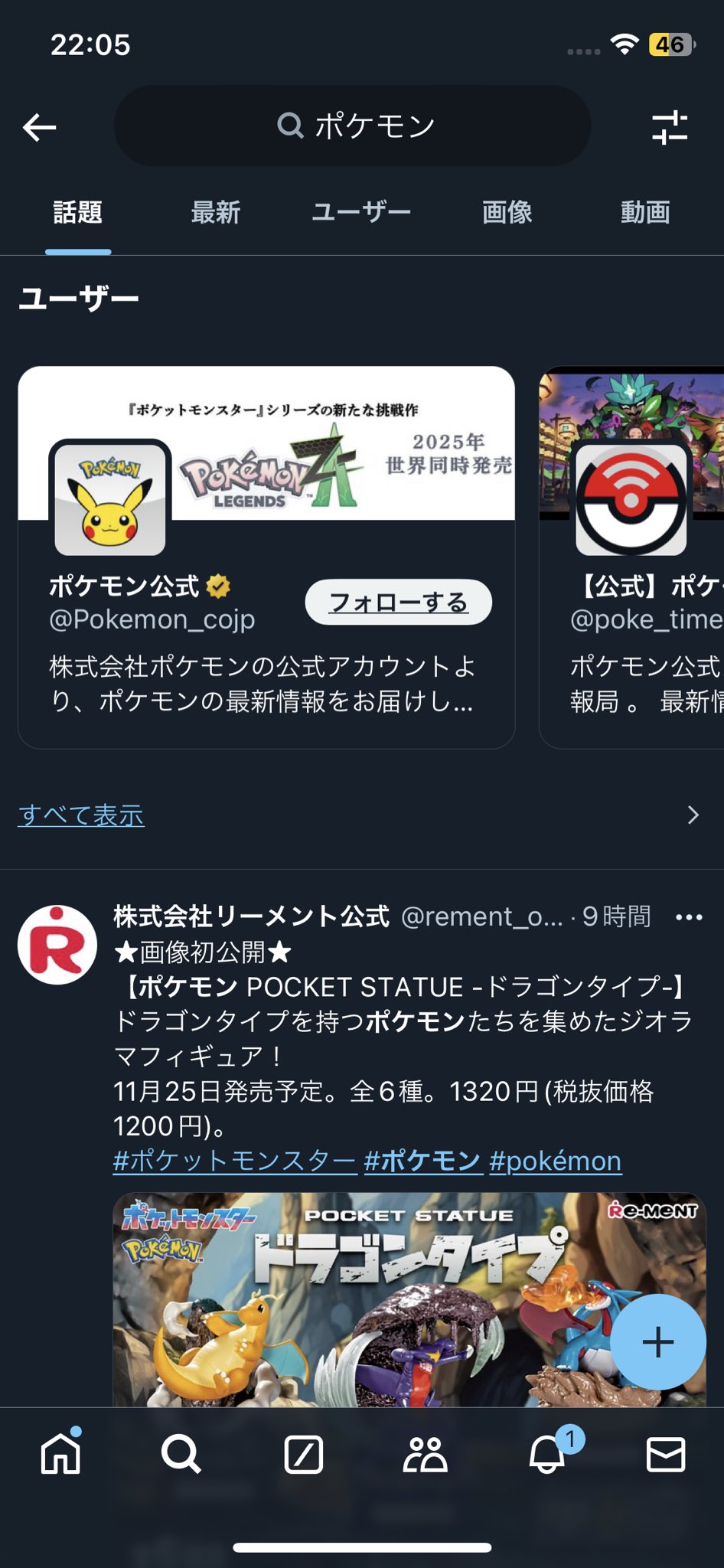Switch to the ユーザー tab

coord(360,212)
